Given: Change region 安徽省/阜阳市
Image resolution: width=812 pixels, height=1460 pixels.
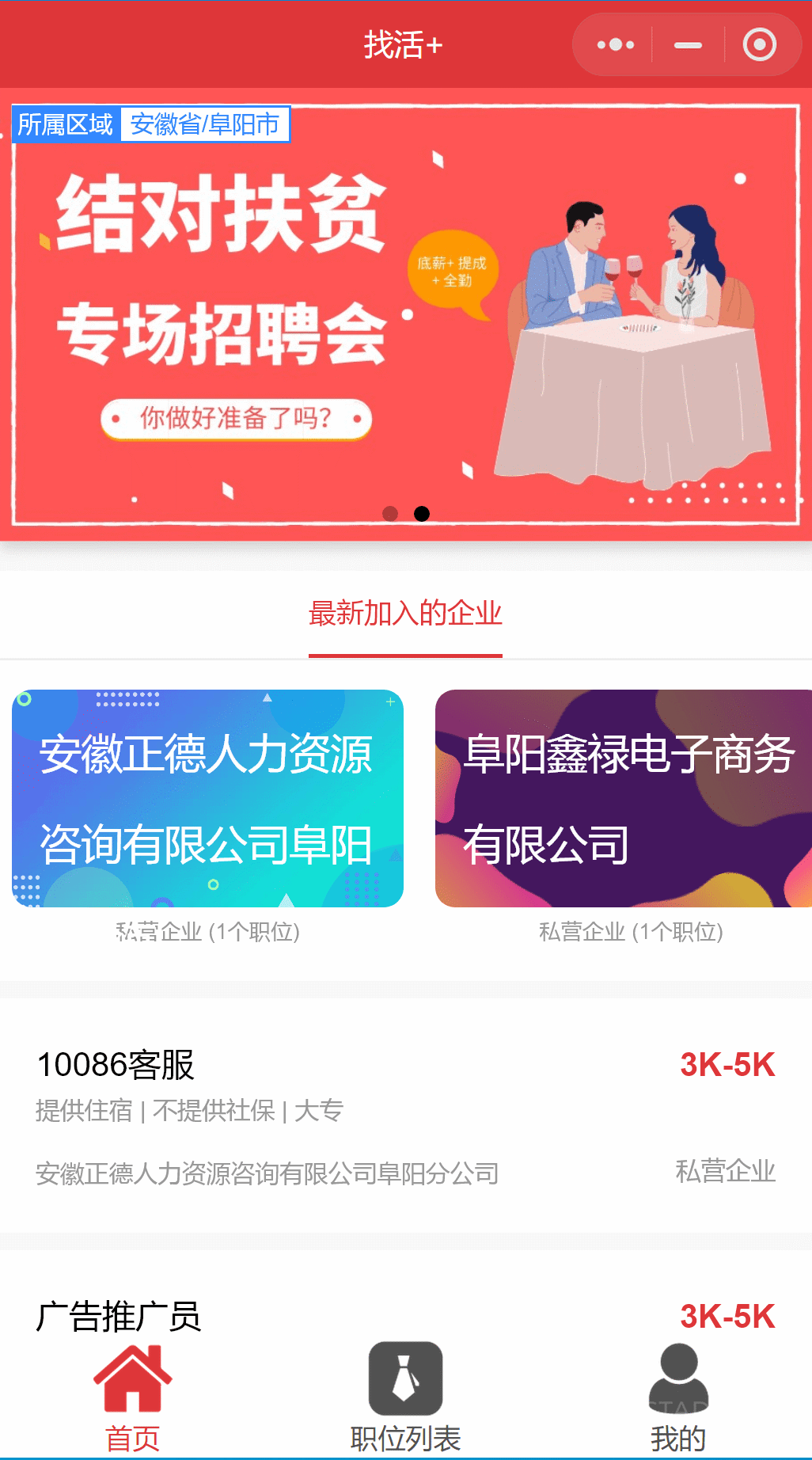Looking at the screenshot, I should [x=204, y=124].
